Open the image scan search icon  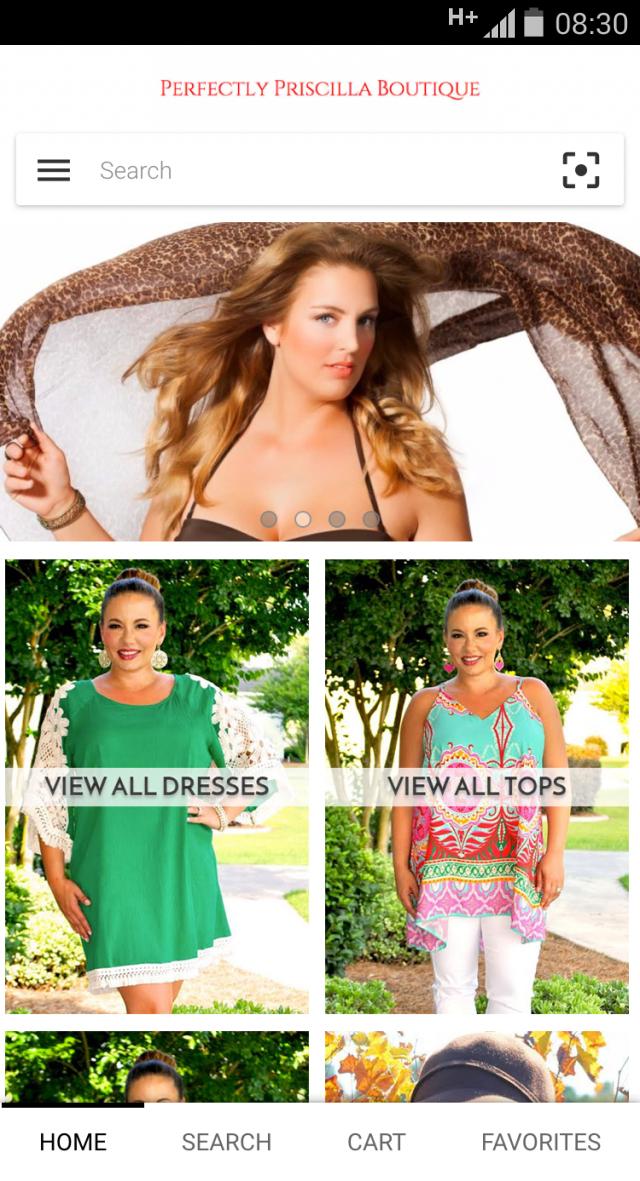coord(581,170)
